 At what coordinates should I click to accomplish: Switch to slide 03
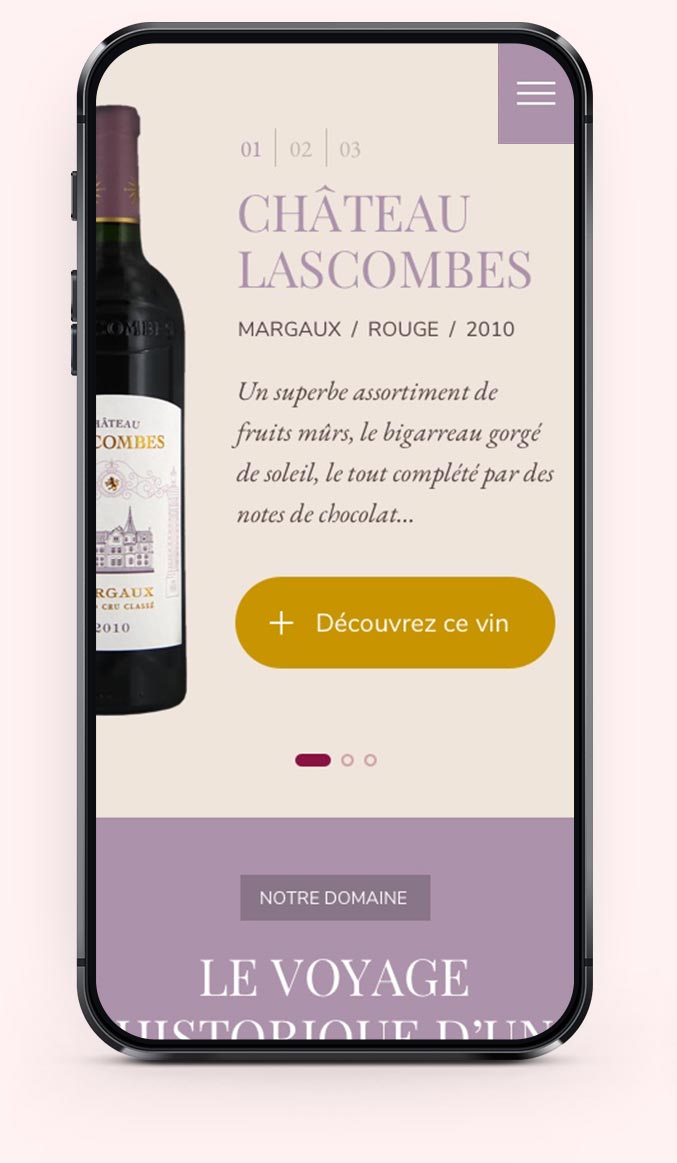click(x=349, y=150)
